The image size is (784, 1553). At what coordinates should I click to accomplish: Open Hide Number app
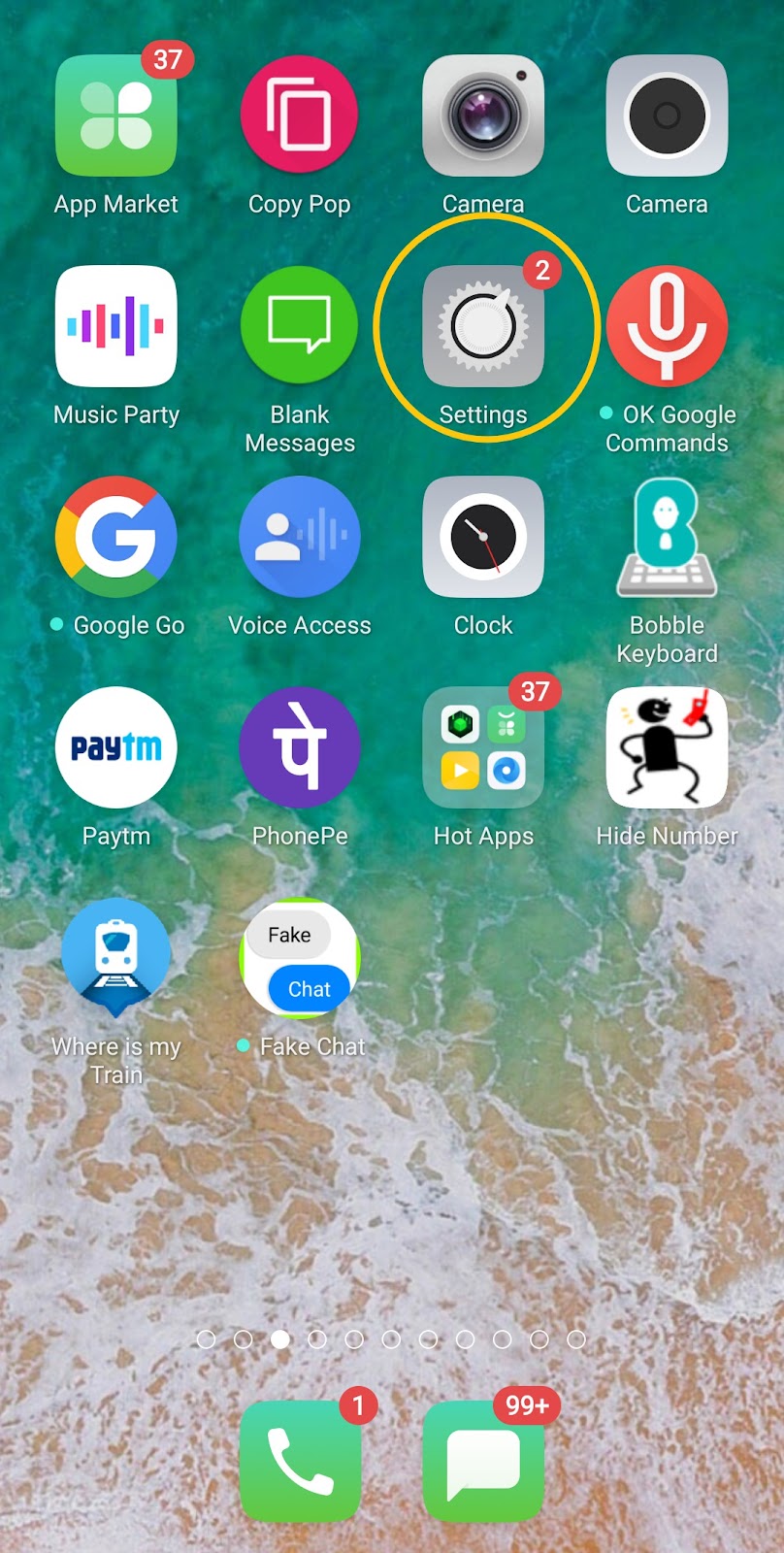(x=667, y=747)
